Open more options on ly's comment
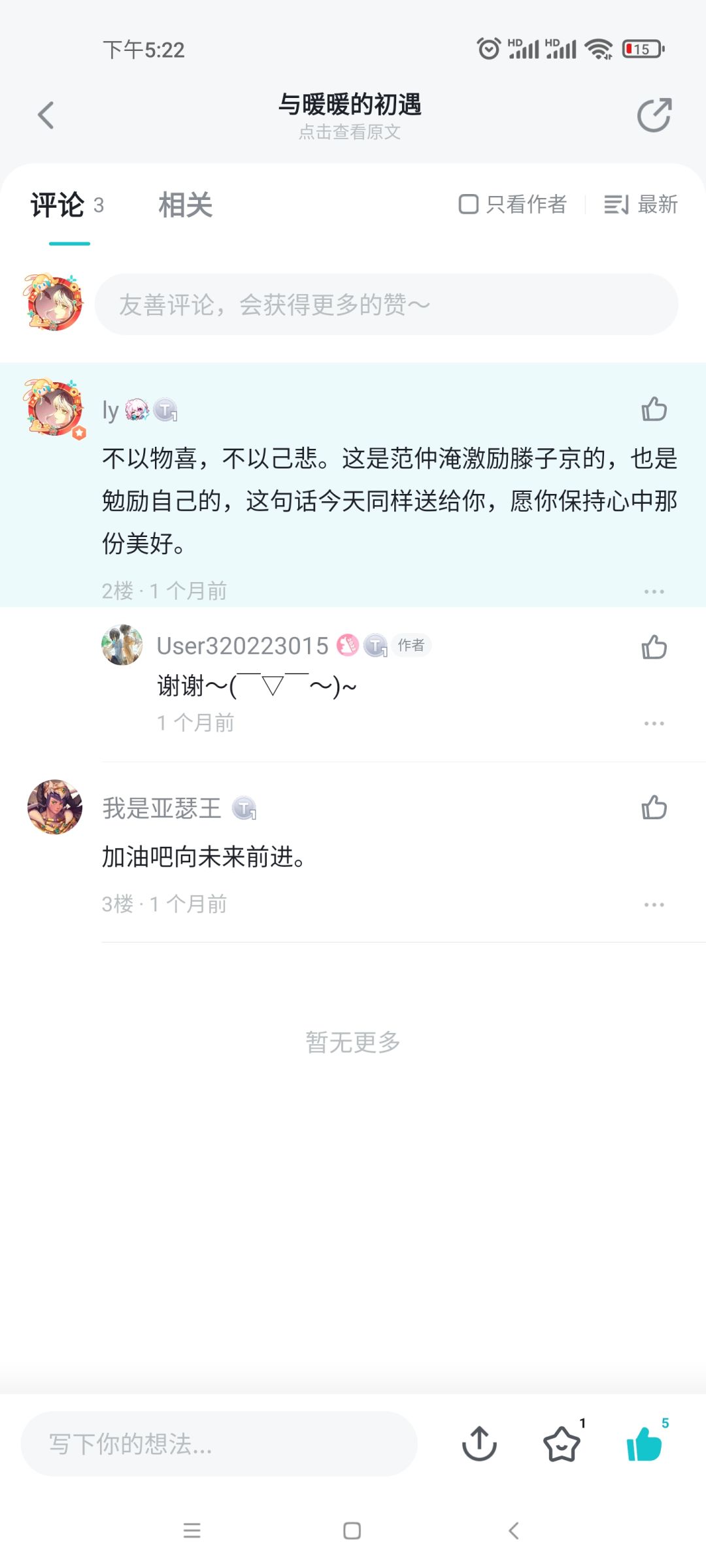This screenshot has height=1568, width=706. pyautogui.click(x=654, y=592)
